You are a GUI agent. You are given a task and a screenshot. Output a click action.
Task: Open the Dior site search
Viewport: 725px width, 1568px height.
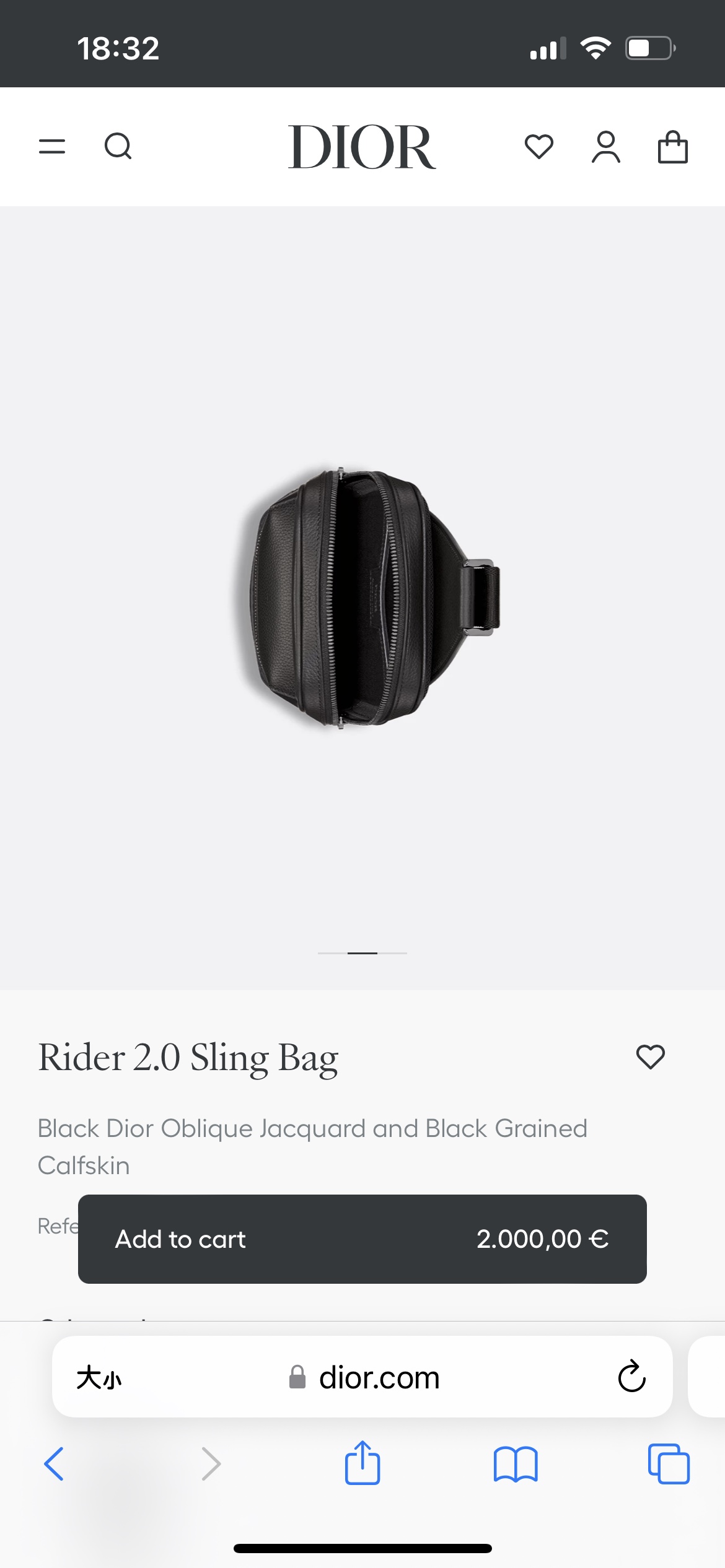118,147
